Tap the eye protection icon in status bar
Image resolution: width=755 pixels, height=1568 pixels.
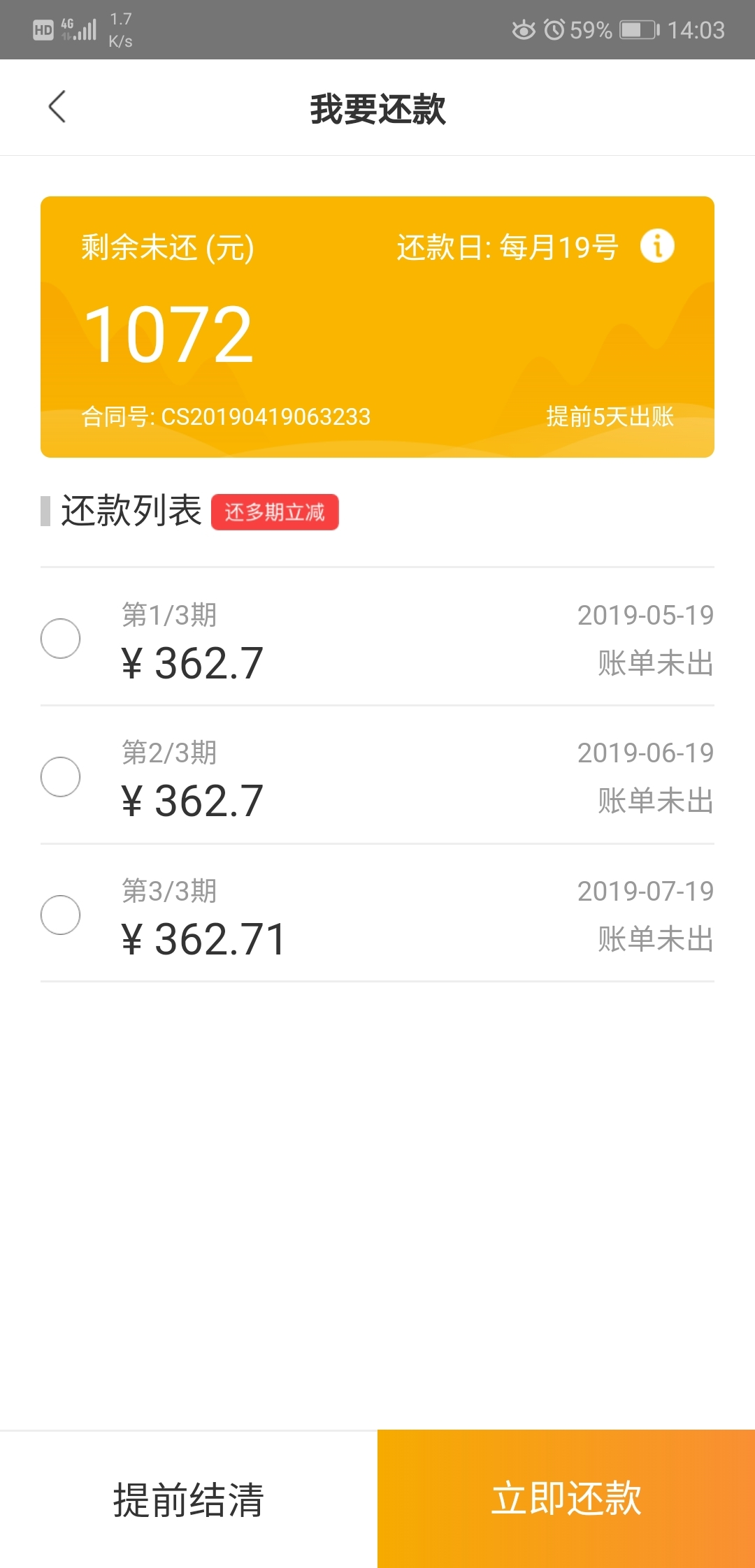[522, 29]
